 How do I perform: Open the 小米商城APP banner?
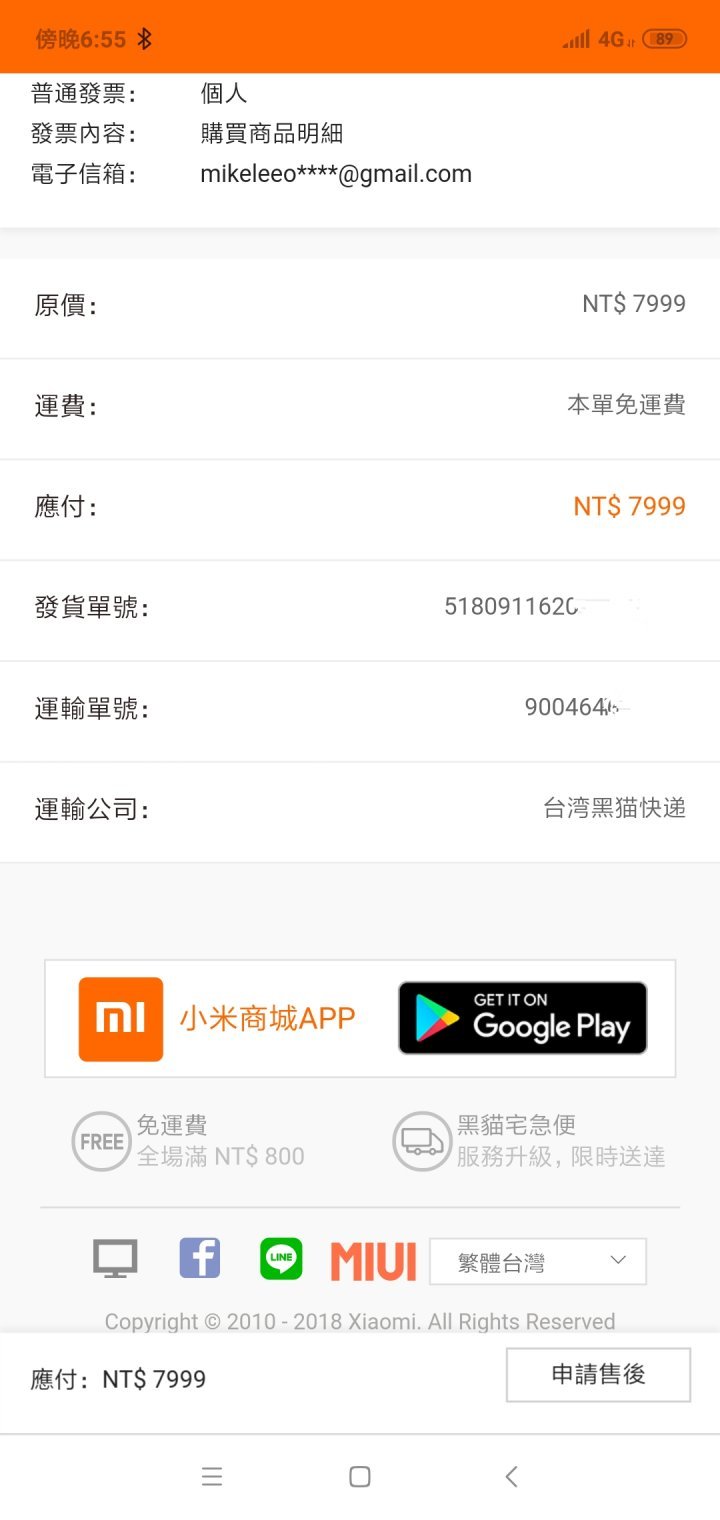(x=217, y=1019)
